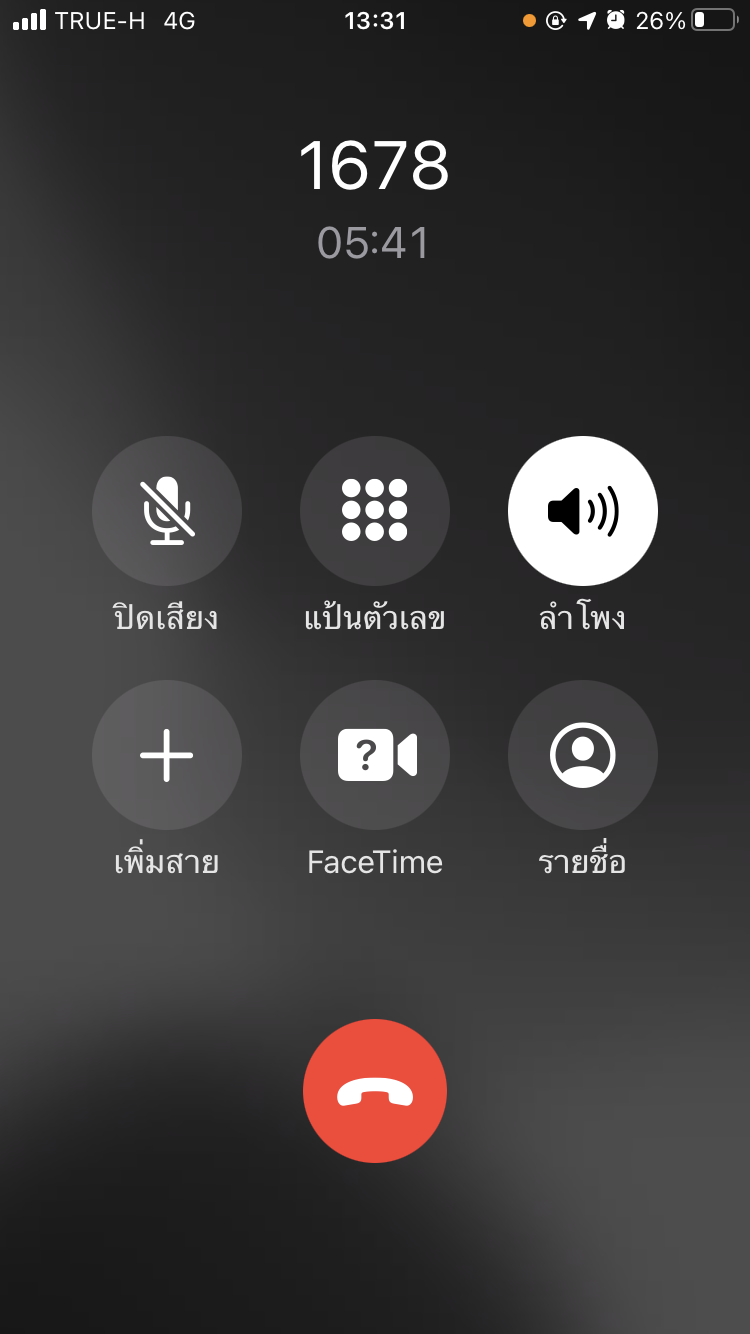This screenshot has height=1334, width=750.
Task: Start a FaceTime video call
Action: [375, 755]
